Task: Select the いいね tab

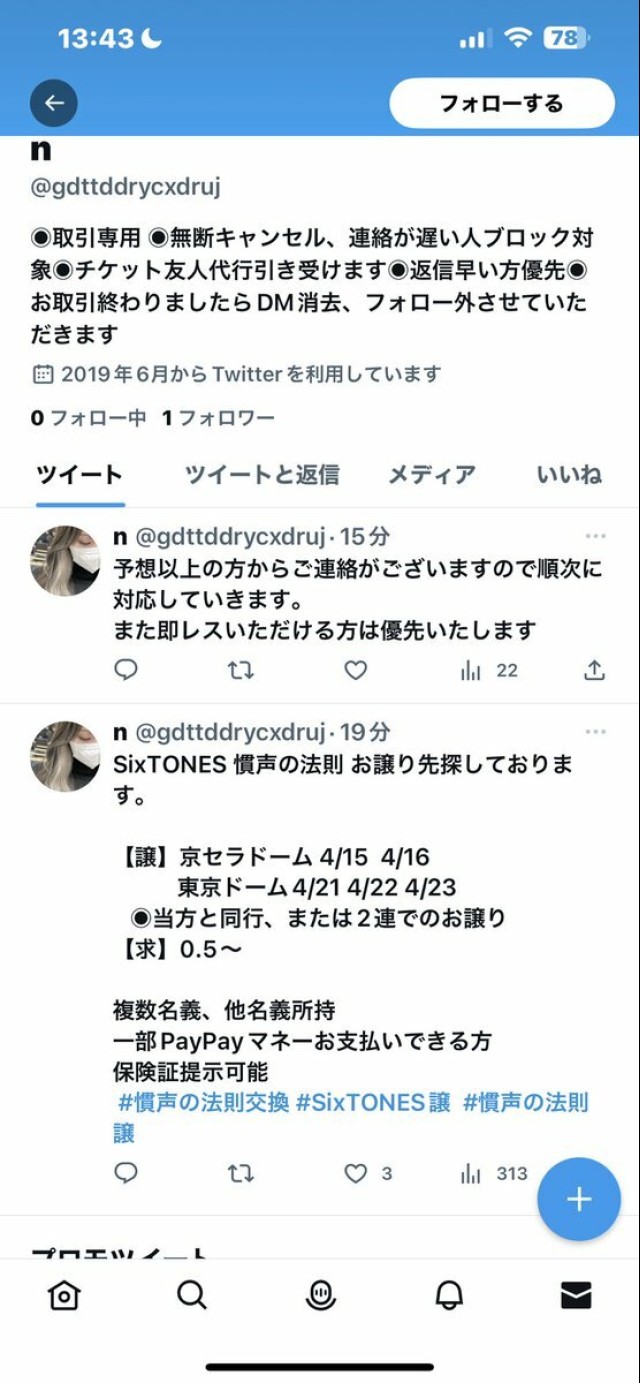Action: click(x=569, y=475)
